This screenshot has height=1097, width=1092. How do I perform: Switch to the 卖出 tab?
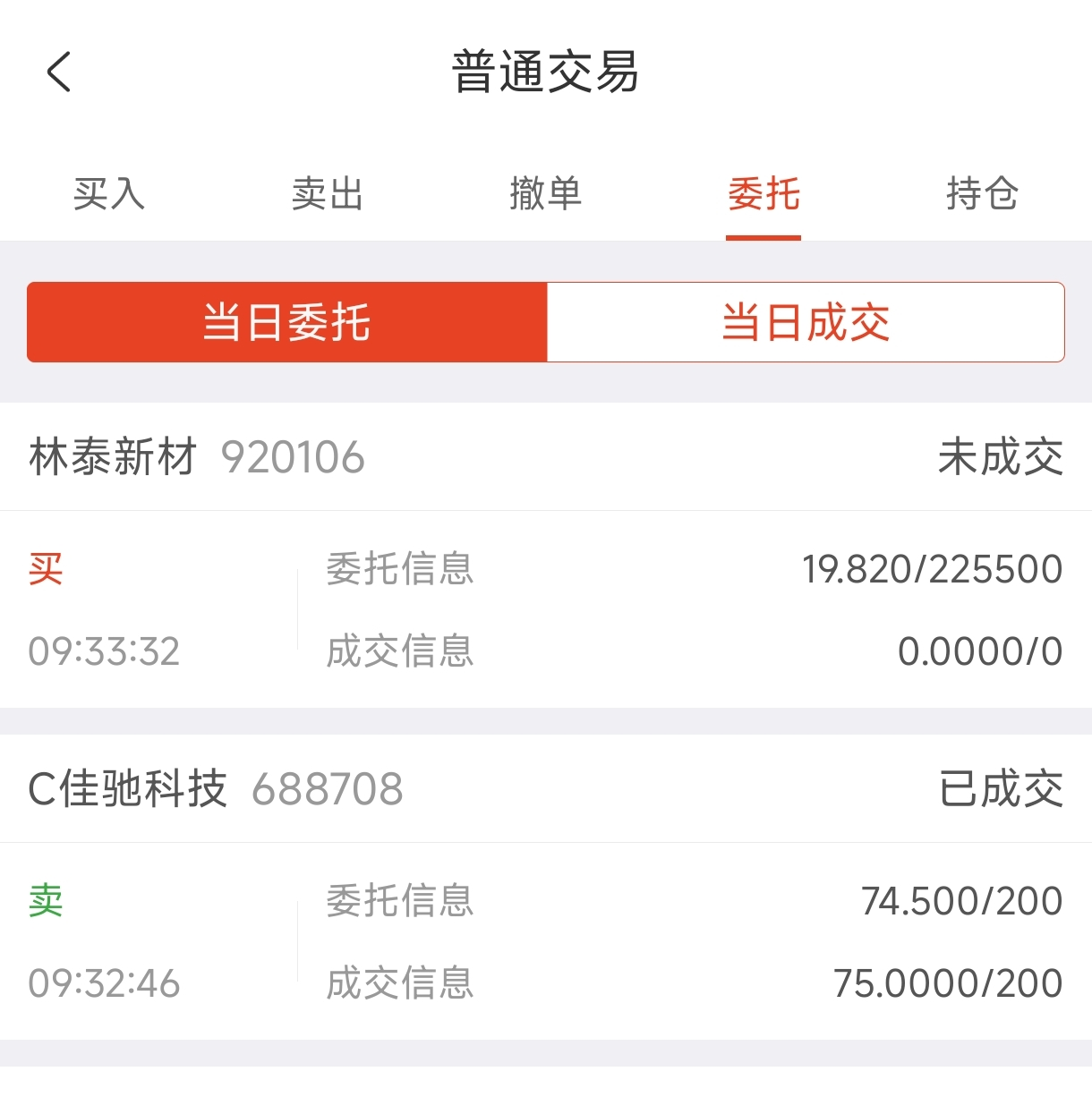click(x=327, y=193)
